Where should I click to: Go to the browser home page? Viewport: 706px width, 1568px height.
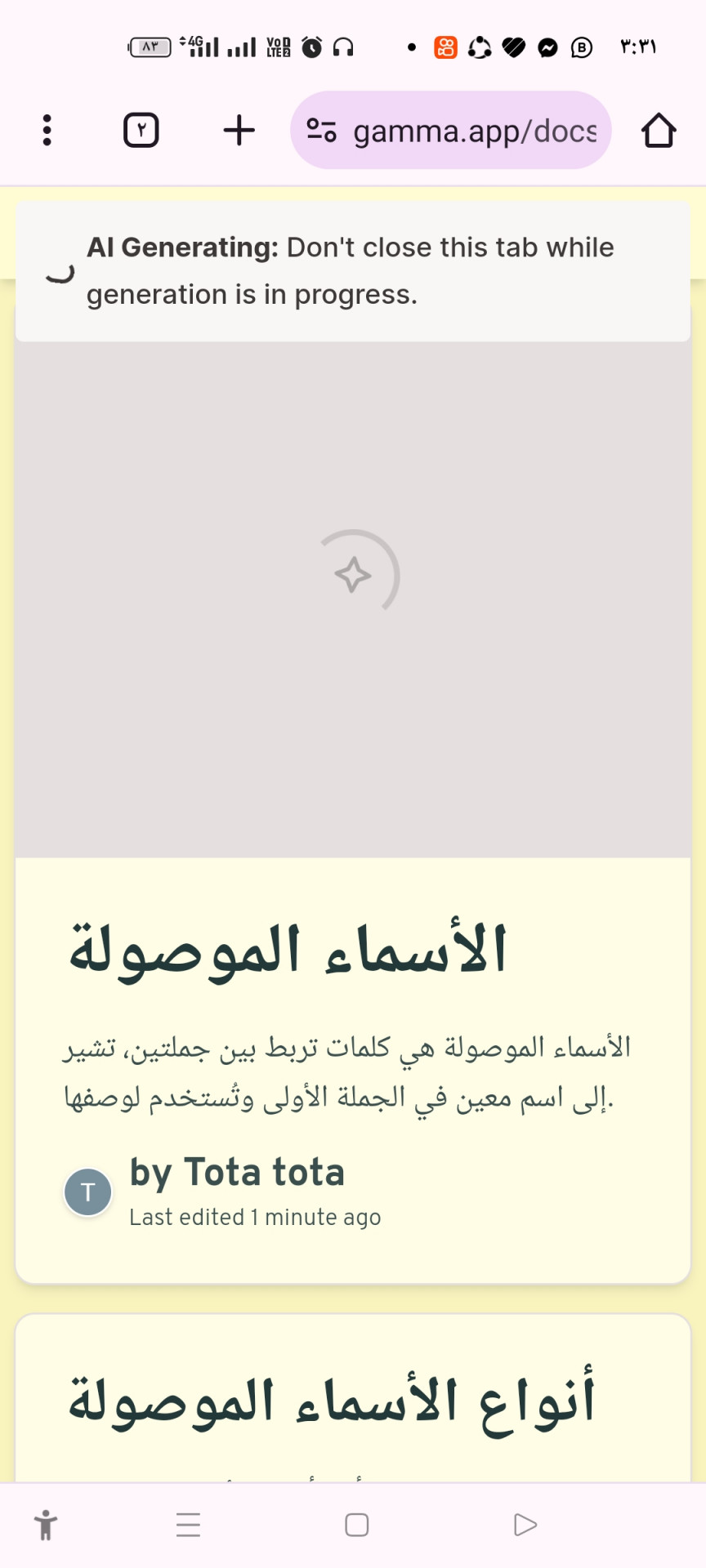click(x=658, y=131)
